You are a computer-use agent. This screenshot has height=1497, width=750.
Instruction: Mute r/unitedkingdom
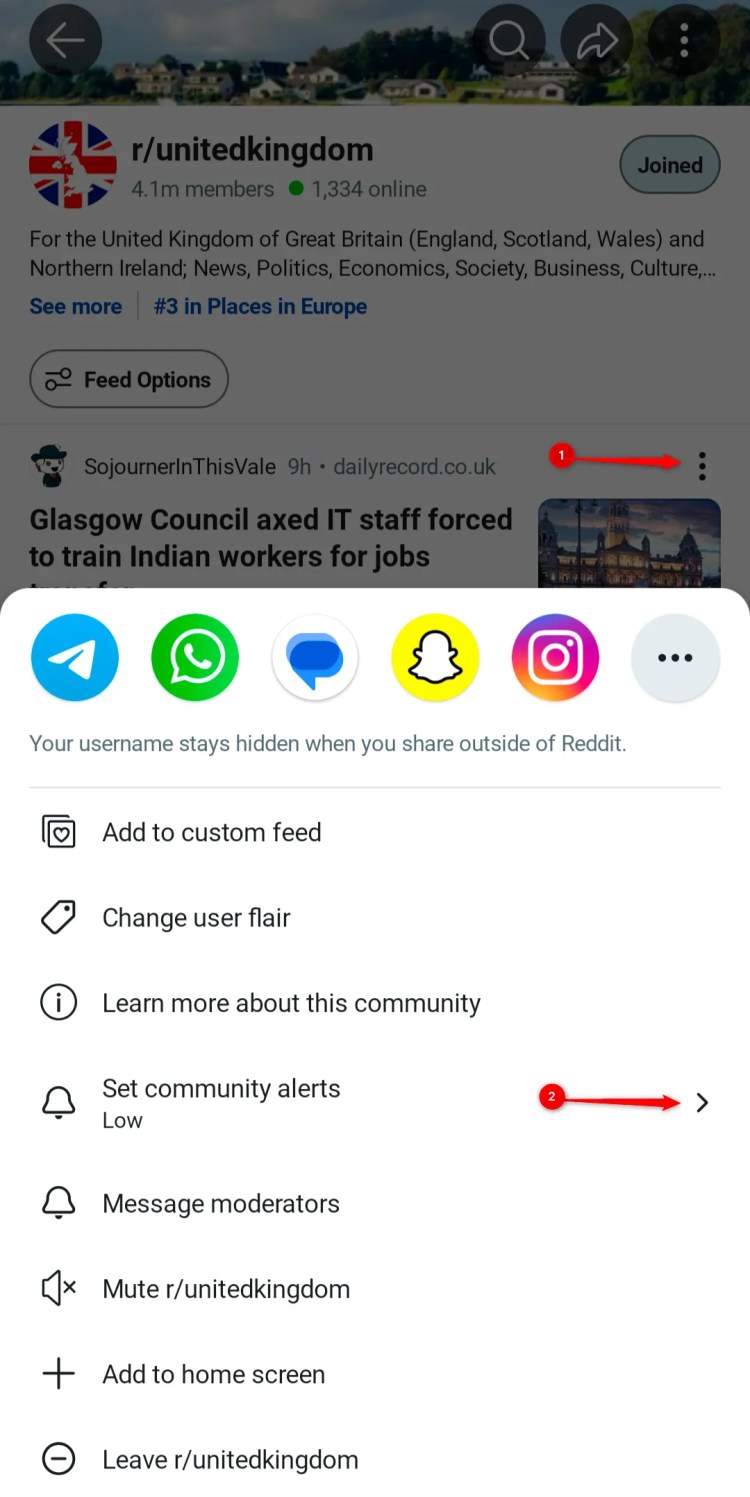click(x=226, y=1289)
